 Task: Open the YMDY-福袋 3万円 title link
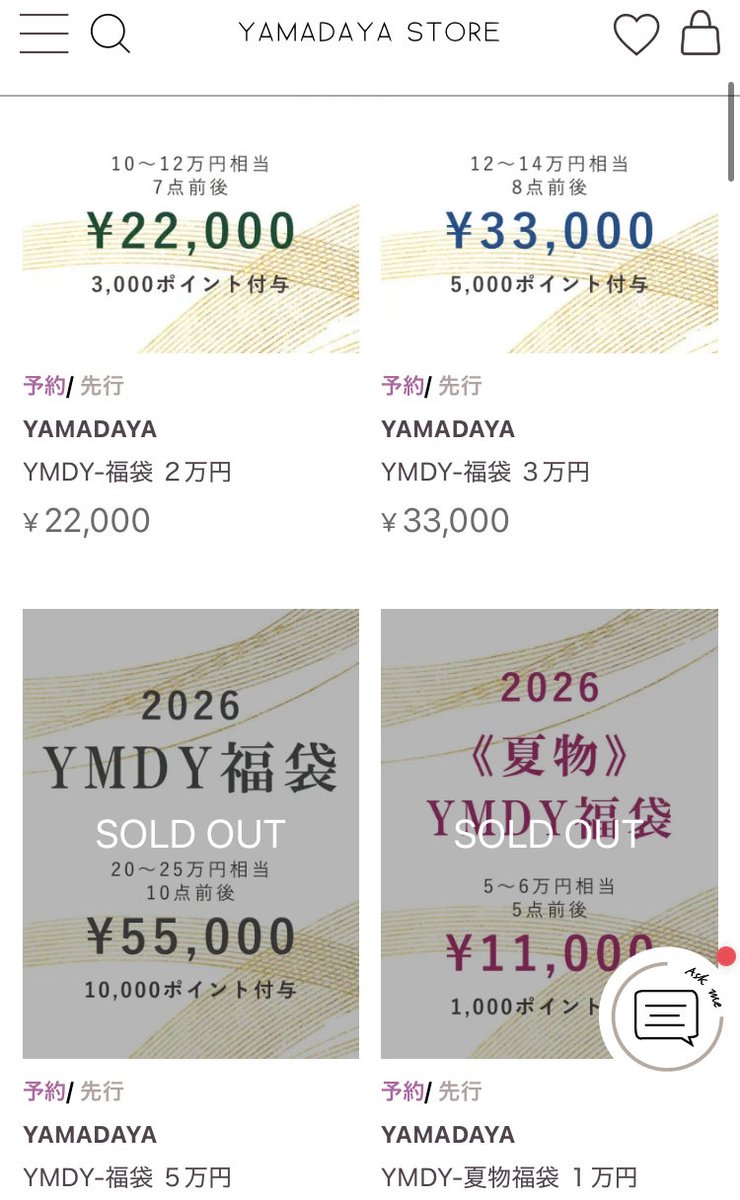pyautogui.click(x=485, y=471)
